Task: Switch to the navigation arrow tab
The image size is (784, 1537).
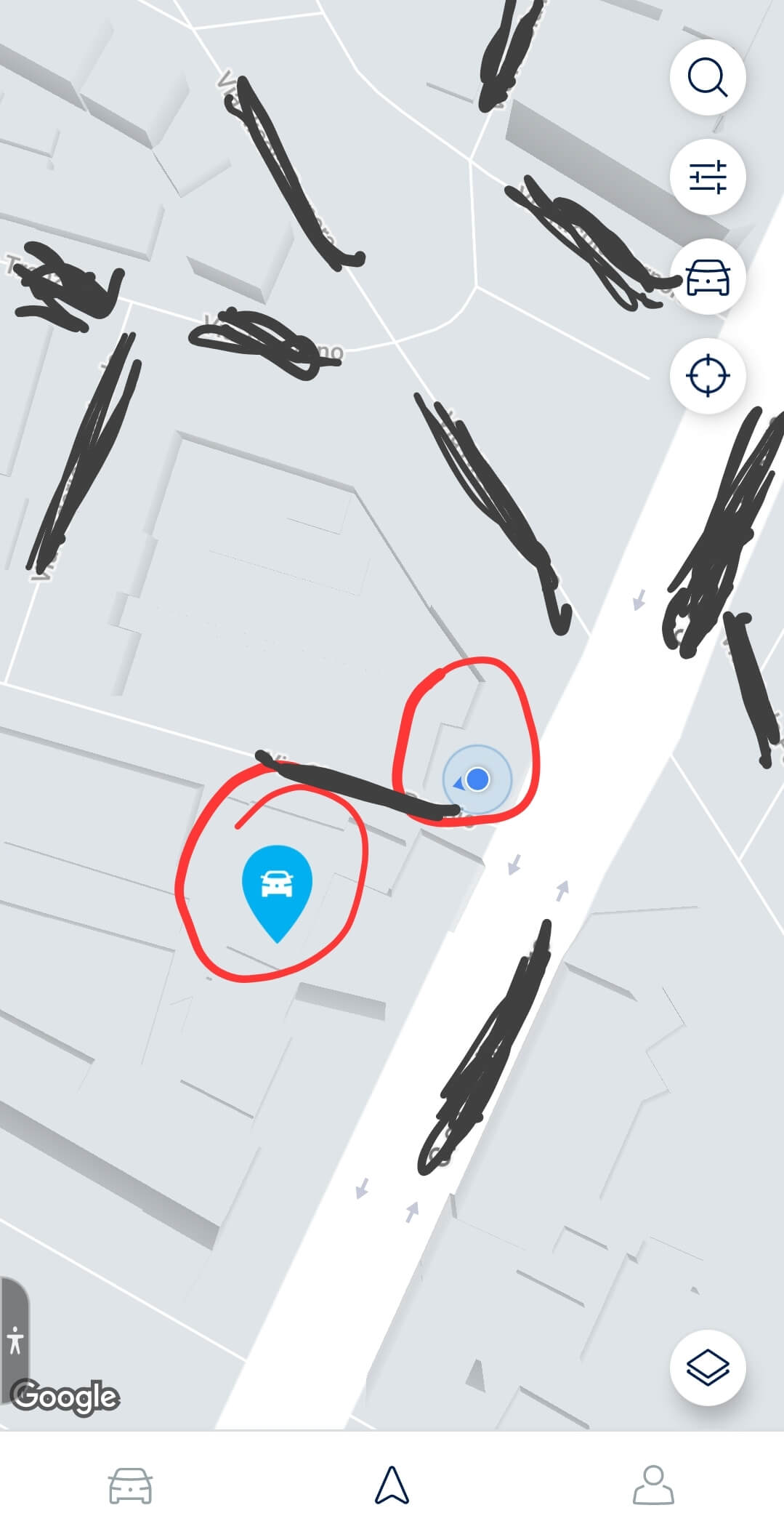Action: (x=392, y=1485)
